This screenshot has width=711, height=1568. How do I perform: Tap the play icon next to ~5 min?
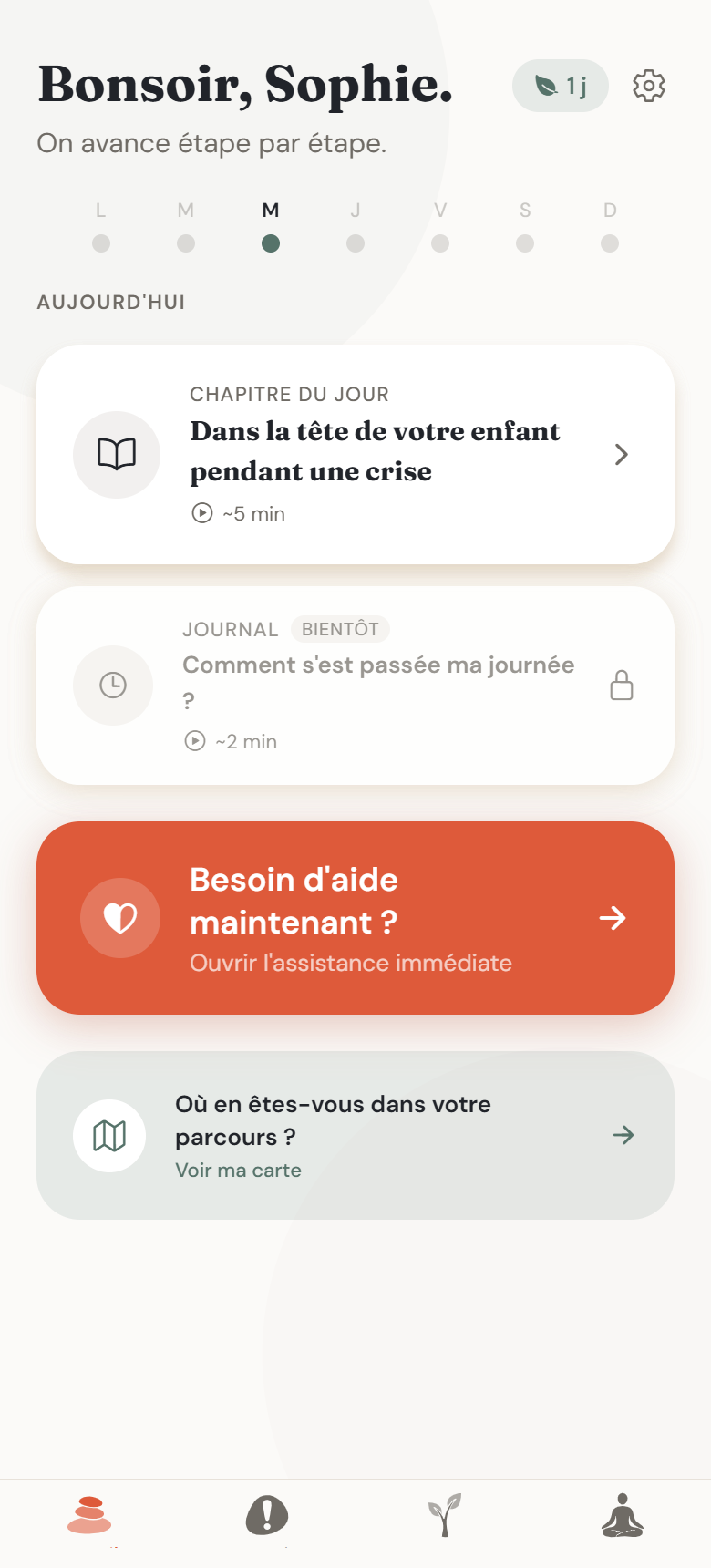click(200, 513)
